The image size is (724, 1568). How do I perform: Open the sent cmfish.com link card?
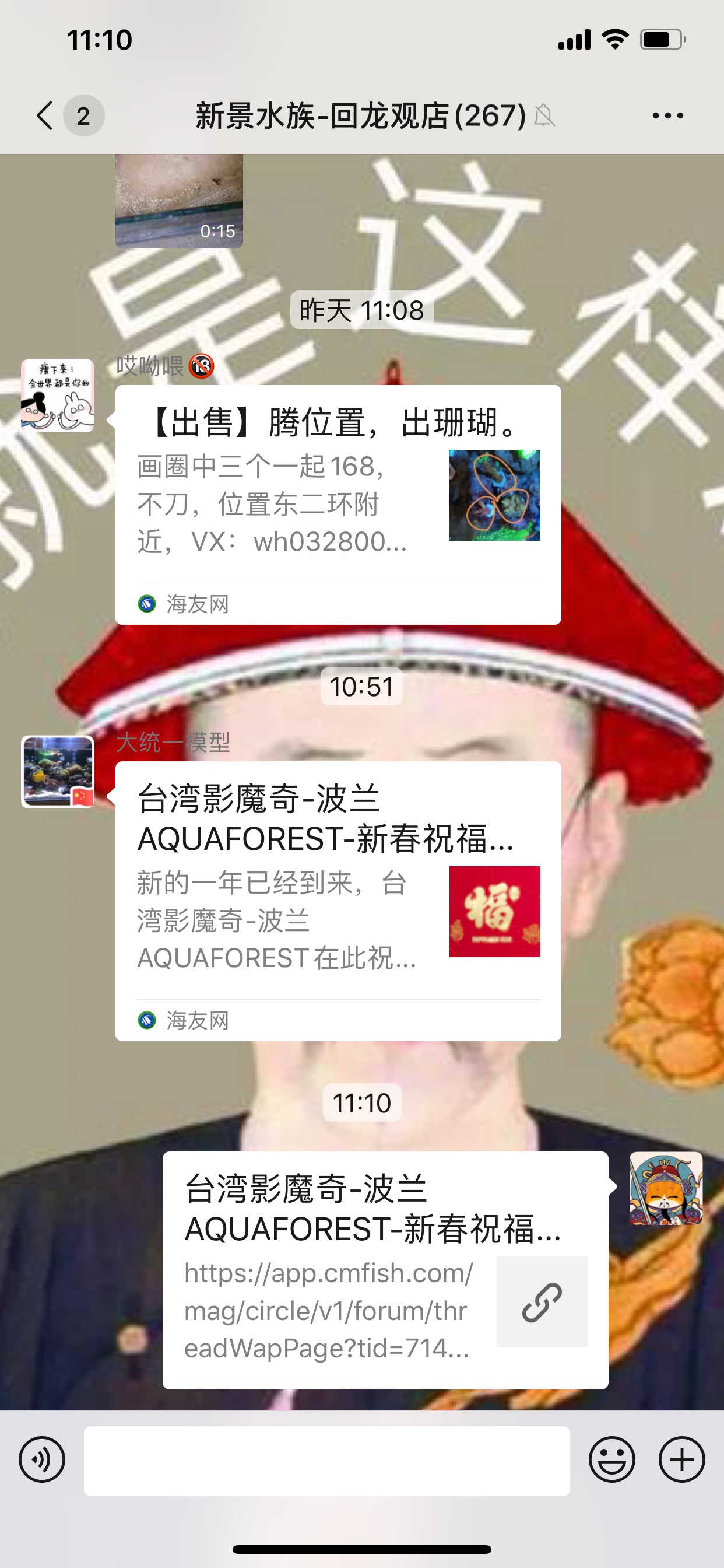tap(385, 1270)
